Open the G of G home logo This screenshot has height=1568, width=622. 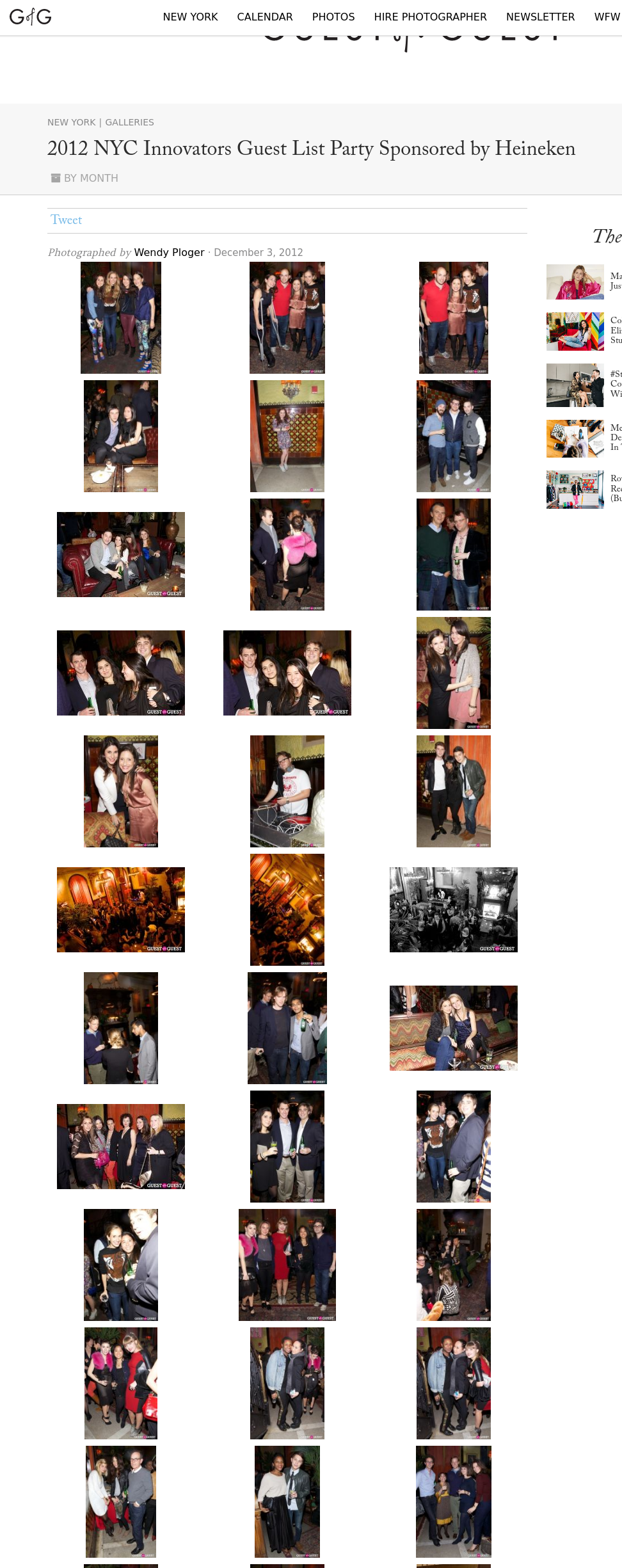click(x=30, y=17)
